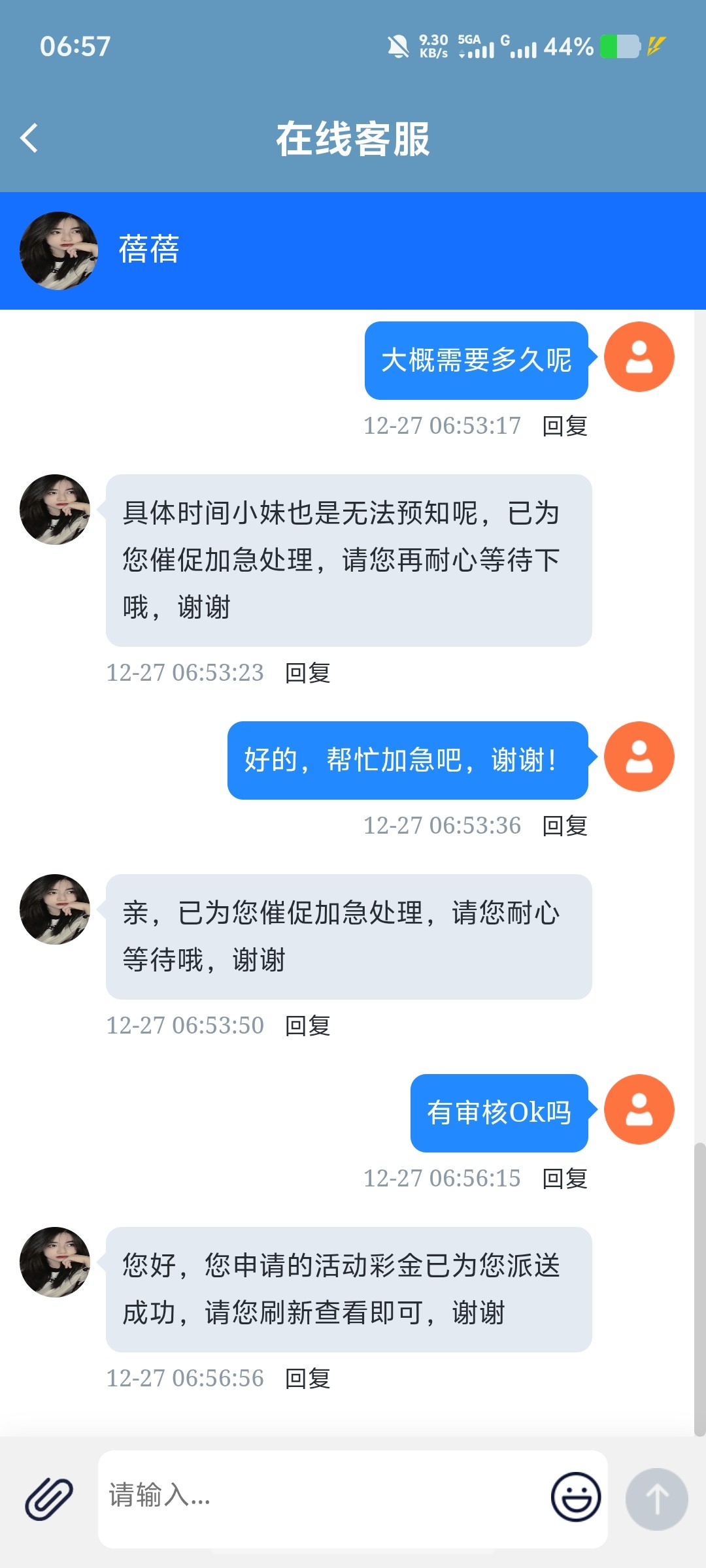Choose 回复 under the 06:56:56 message
This screenshot has height=1568, width=706.
(x=308, y=1379)
